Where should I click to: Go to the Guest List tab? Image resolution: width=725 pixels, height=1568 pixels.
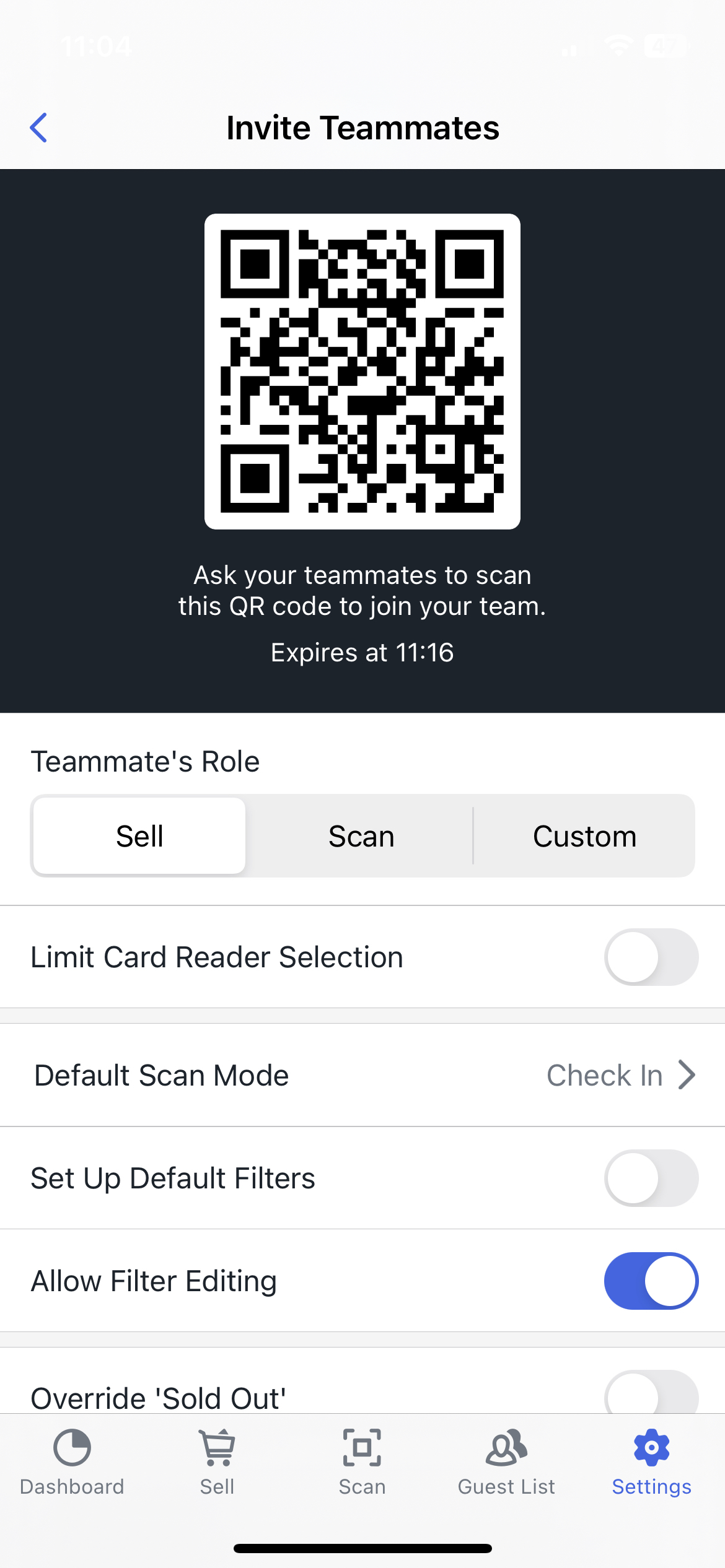click(506, 1460)
